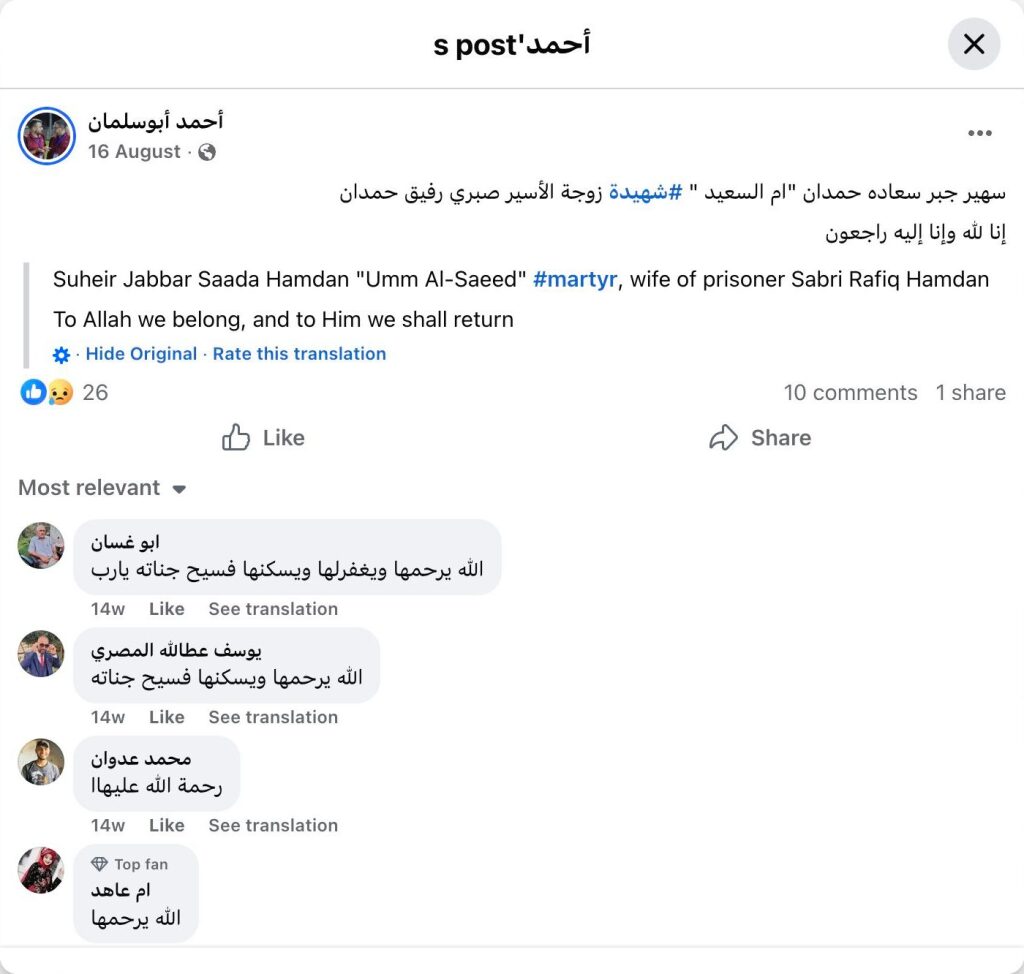Hide the original post text
1024x974 pixels.
[141, 354]
